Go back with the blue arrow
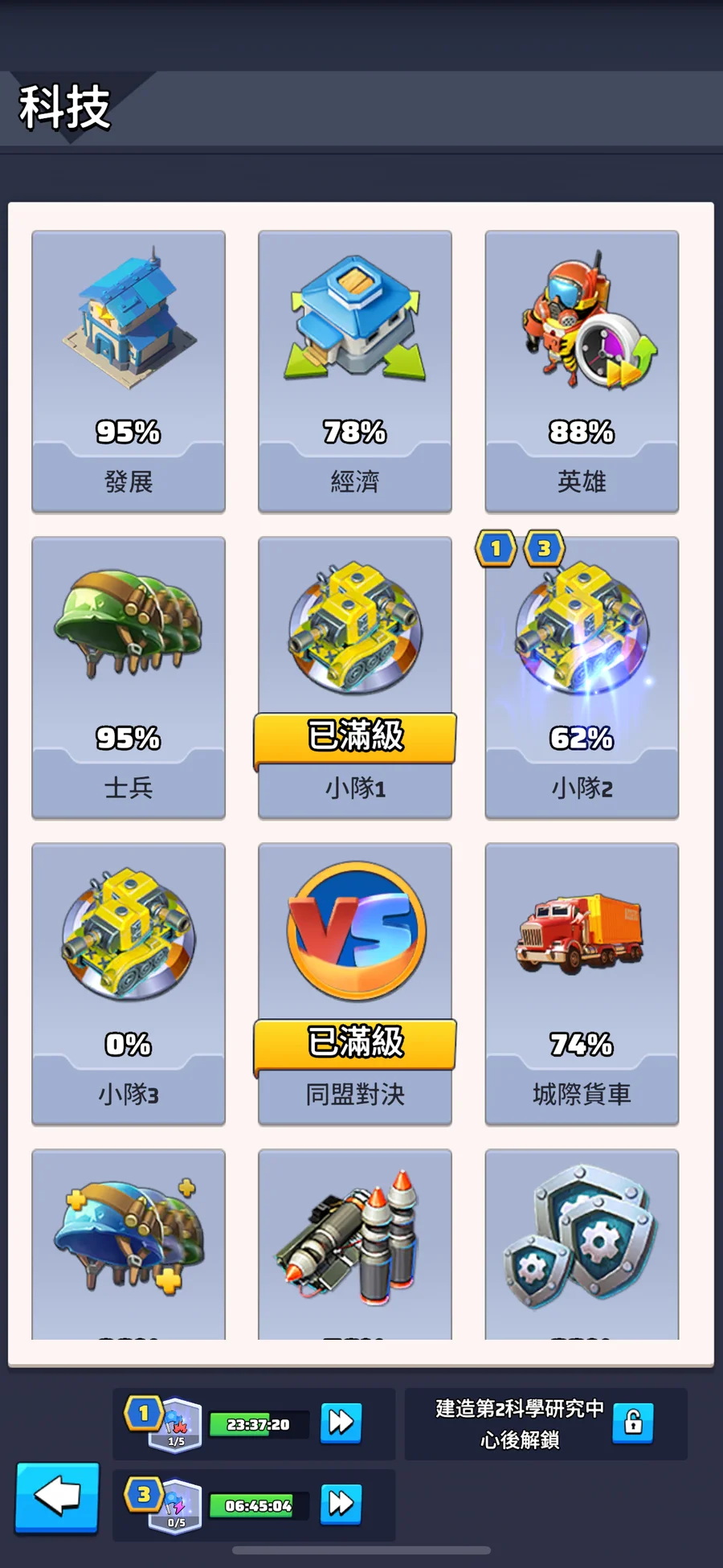This screenshot has height=1568, width=723. [x=58, y=1497]
